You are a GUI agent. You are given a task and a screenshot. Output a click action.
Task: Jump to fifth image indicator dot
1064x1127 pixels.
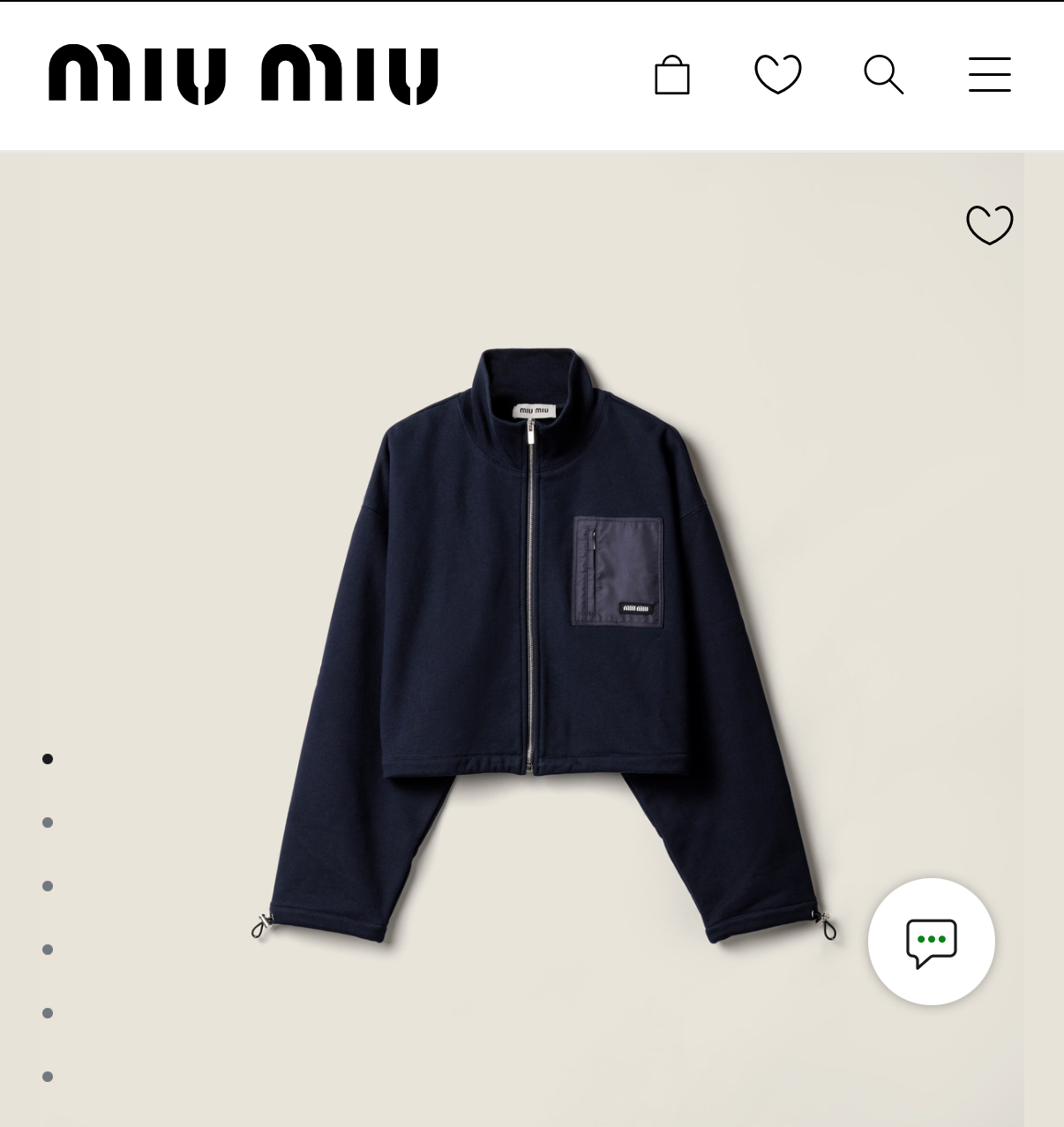point(48,1013)
